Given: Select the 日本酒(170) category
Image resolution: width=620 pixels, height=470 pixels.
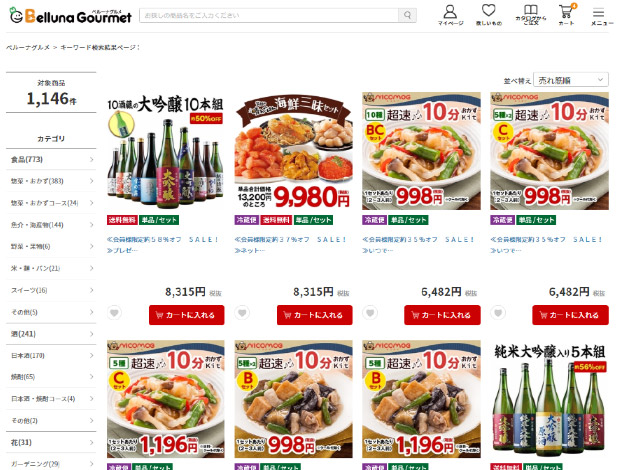Looking at the screenshot, I should click(50, 355).
